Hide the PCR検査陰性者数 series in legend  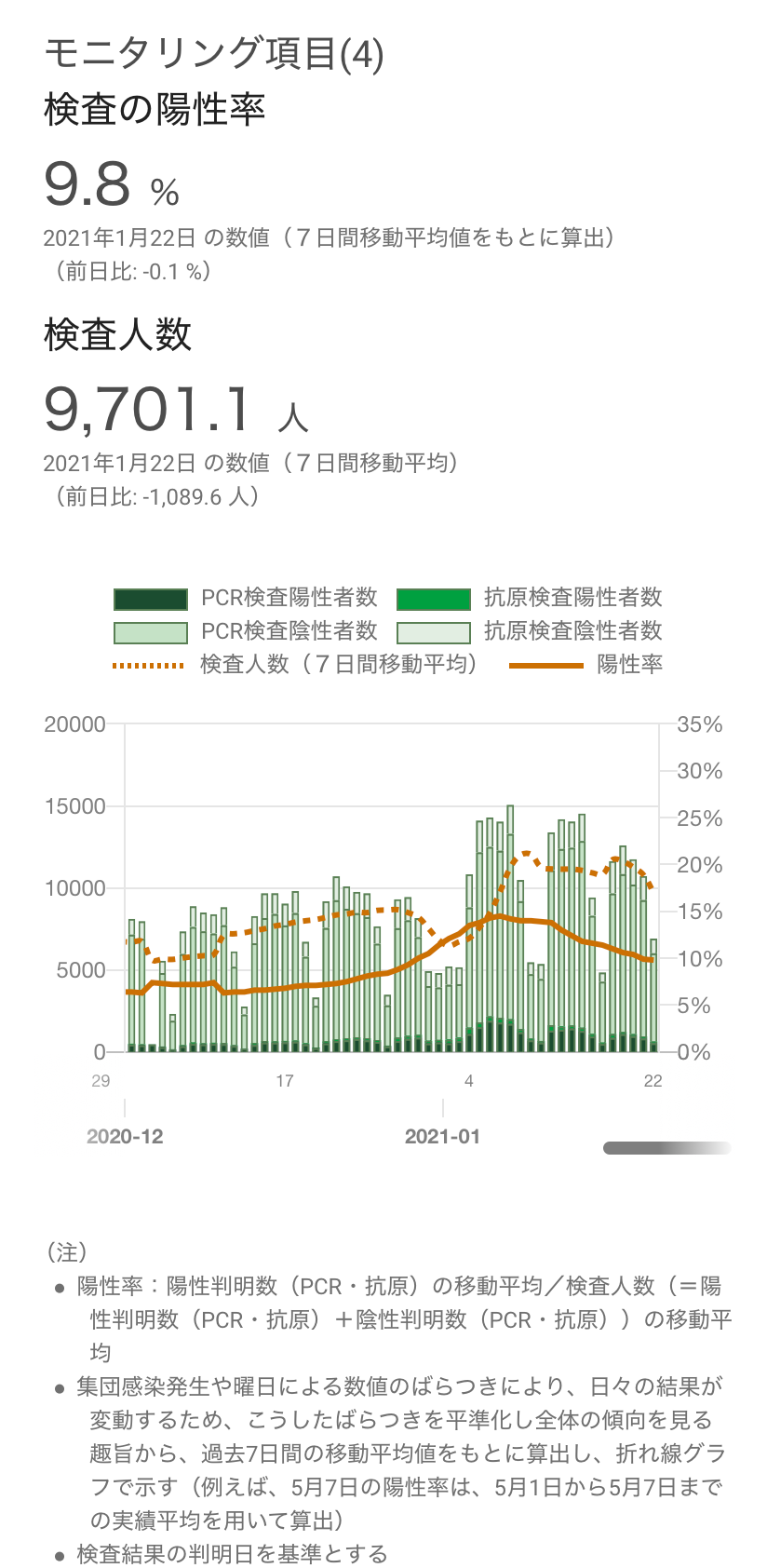[246, 631]
